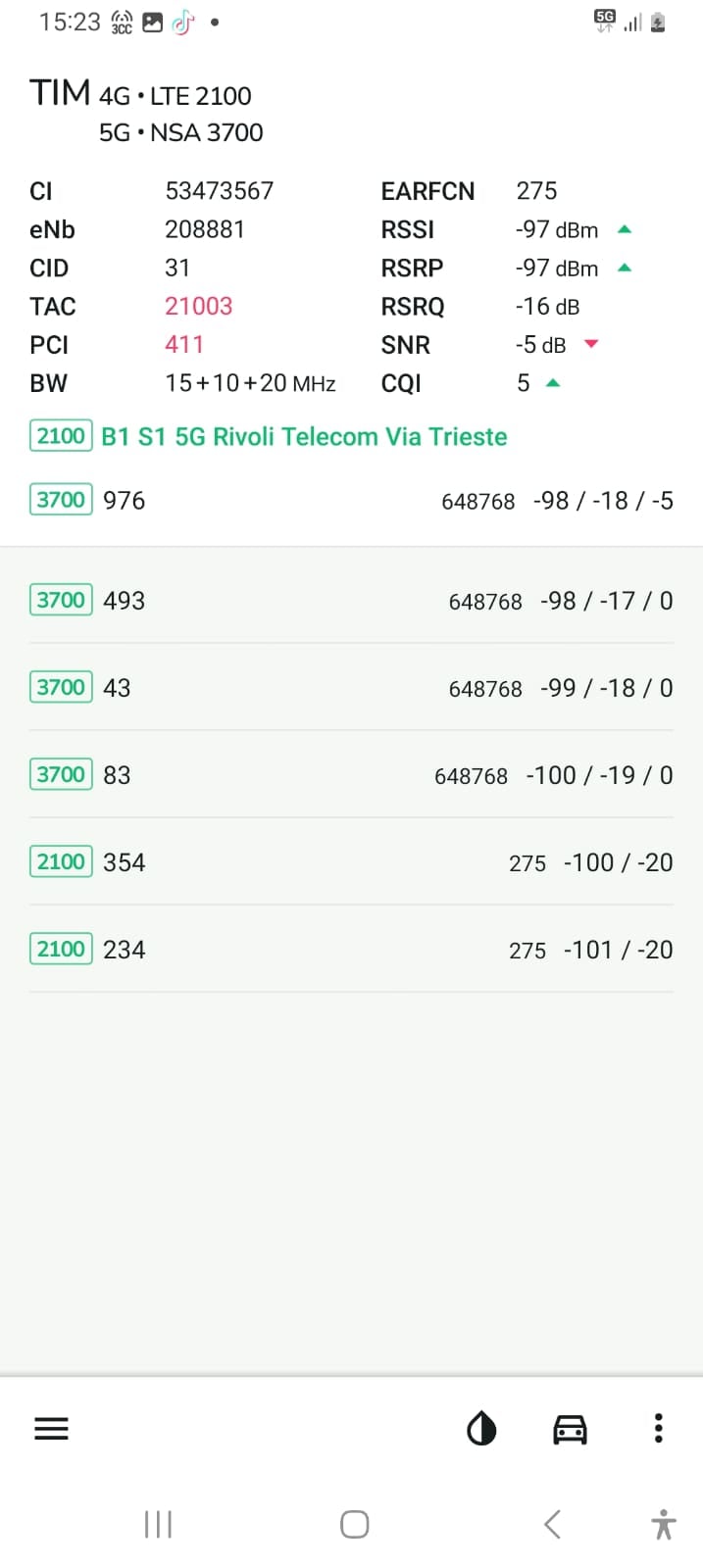Screen dimensions: 703x1568
Task: Open the three-dot overflow menu
Action: tap(658, 1428)
